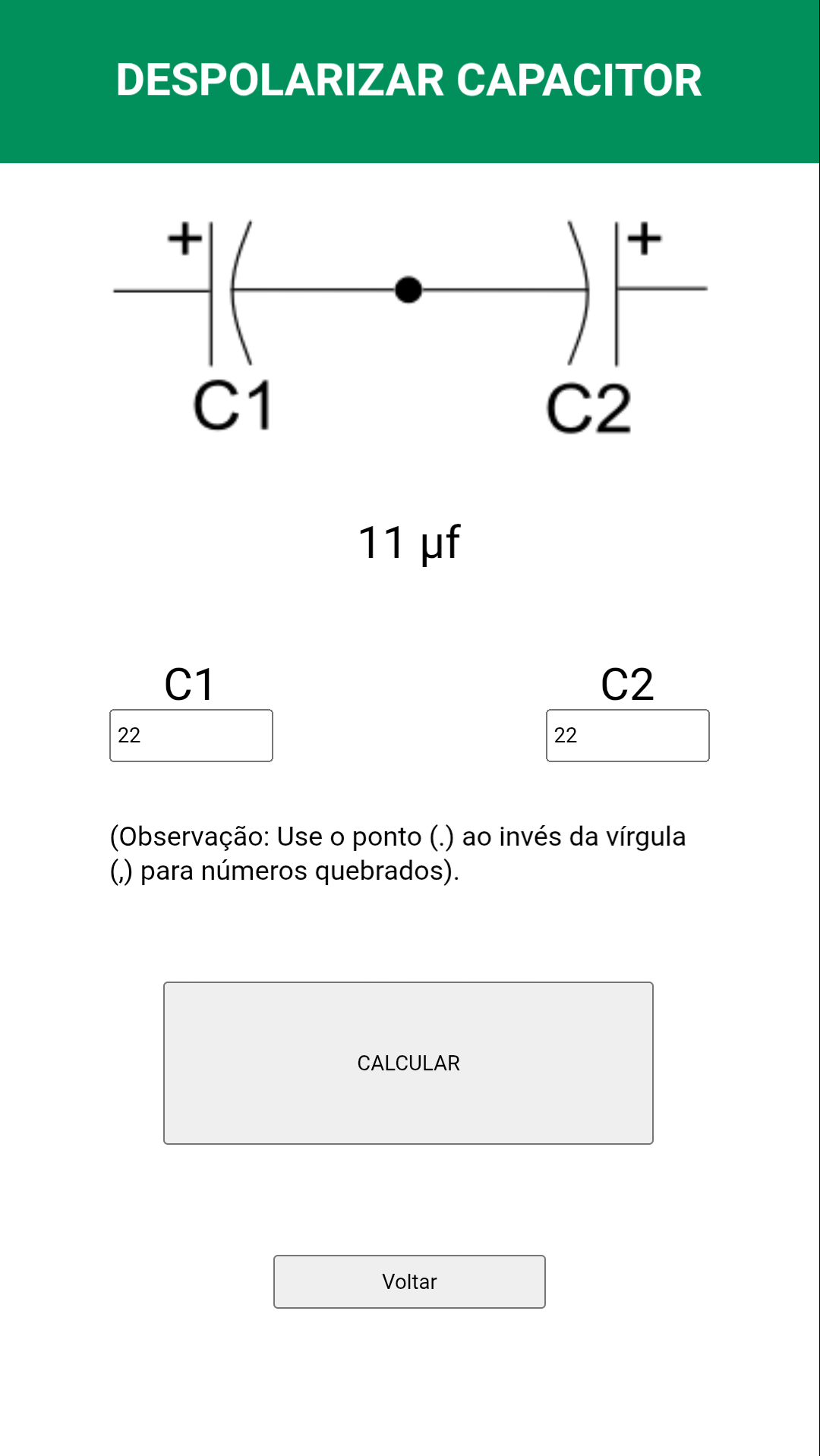Select the 22 value entered for C1

[130, 735]
